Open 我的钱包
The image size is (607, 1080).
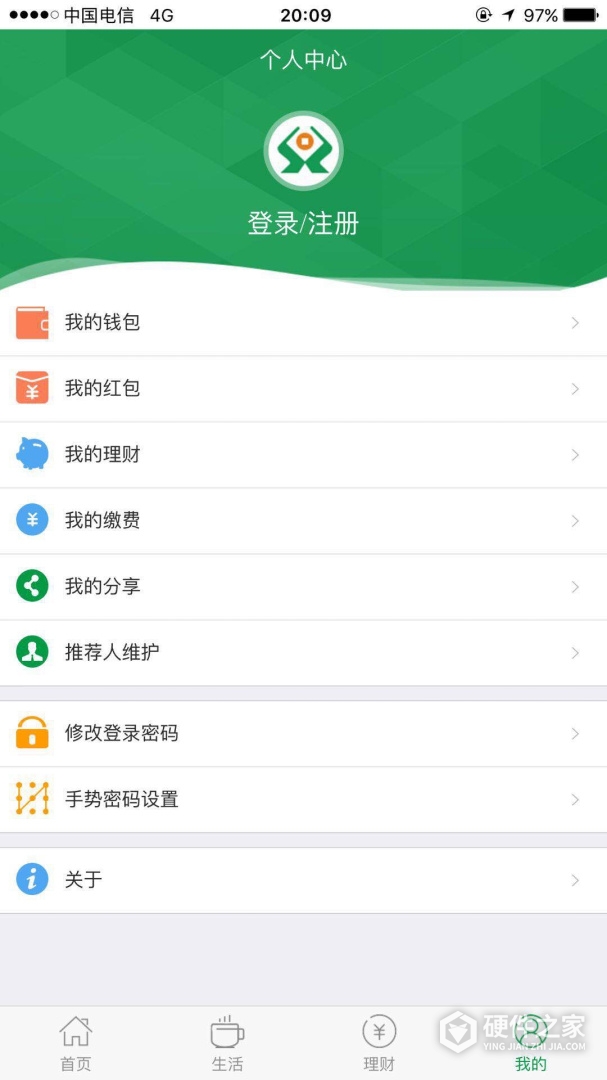(x=303, y=323)
